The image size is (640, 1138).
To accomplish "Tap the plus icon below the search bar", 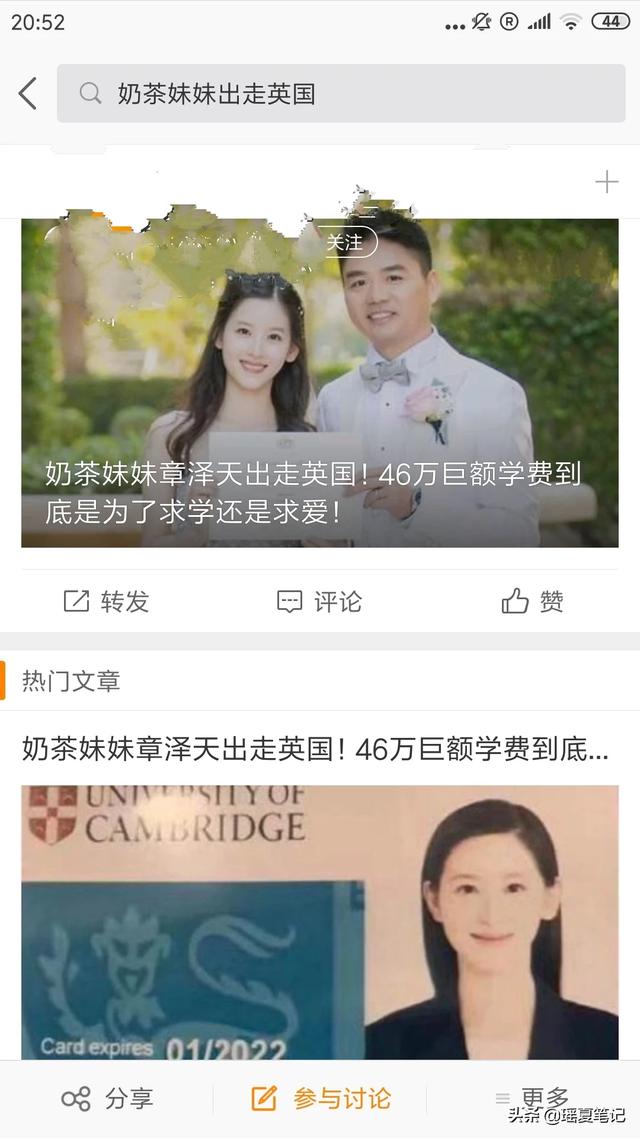I will pyautogui.click(x=606, y=181).
